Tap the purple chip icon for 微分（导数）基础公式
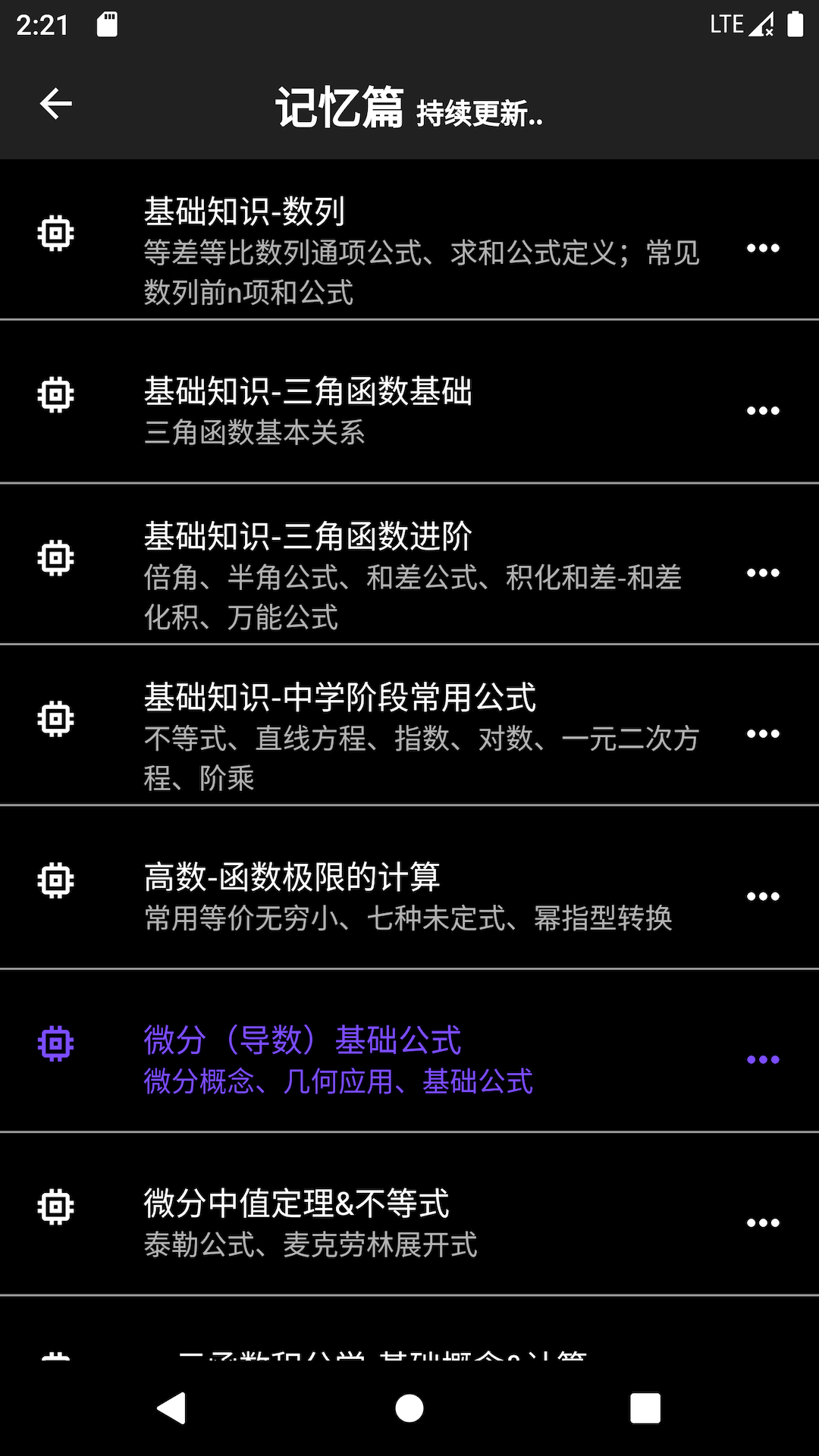 (x=54, y=1045)
